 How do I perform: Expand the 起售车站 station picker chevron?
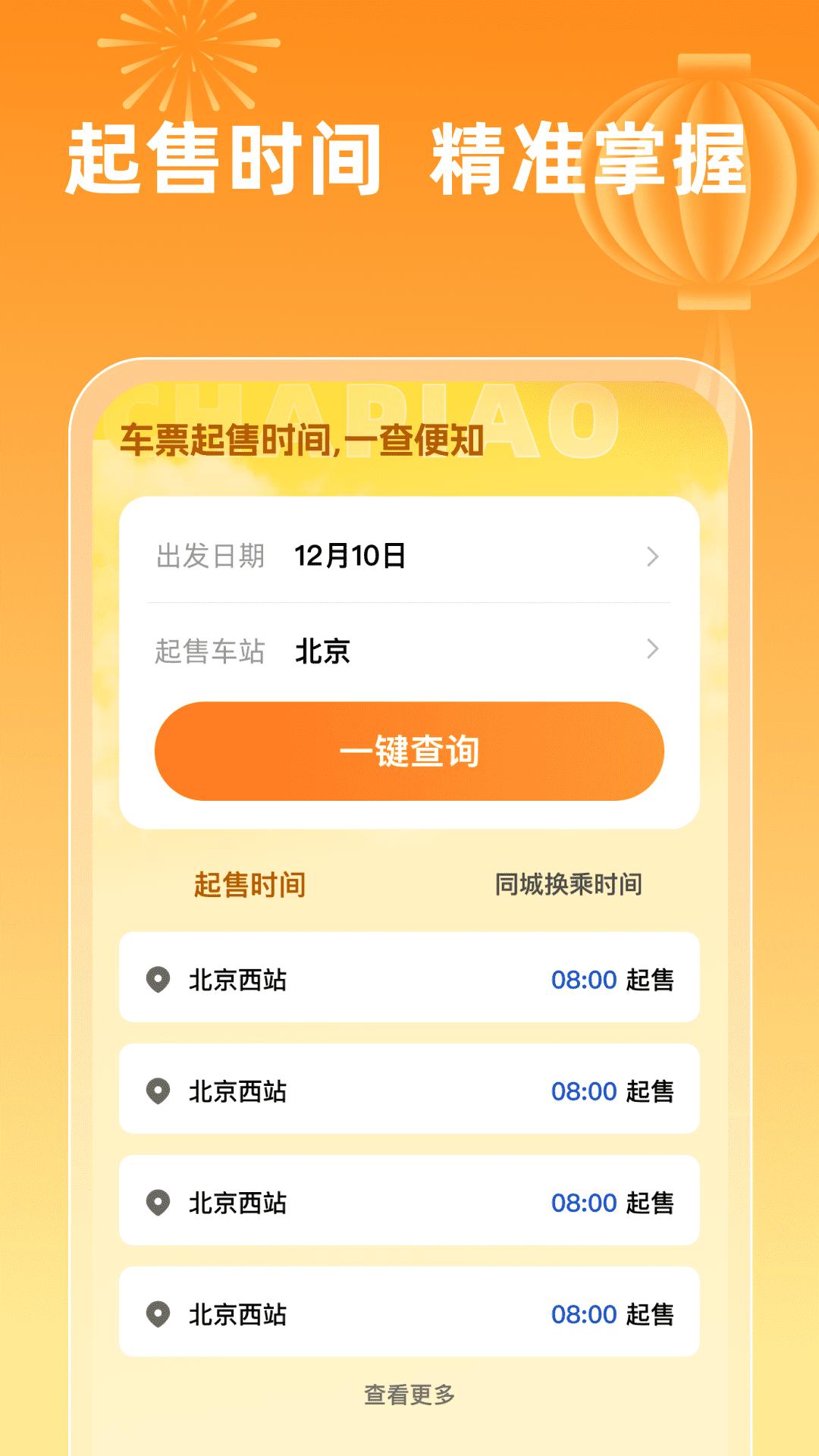[x=652, y=651]
